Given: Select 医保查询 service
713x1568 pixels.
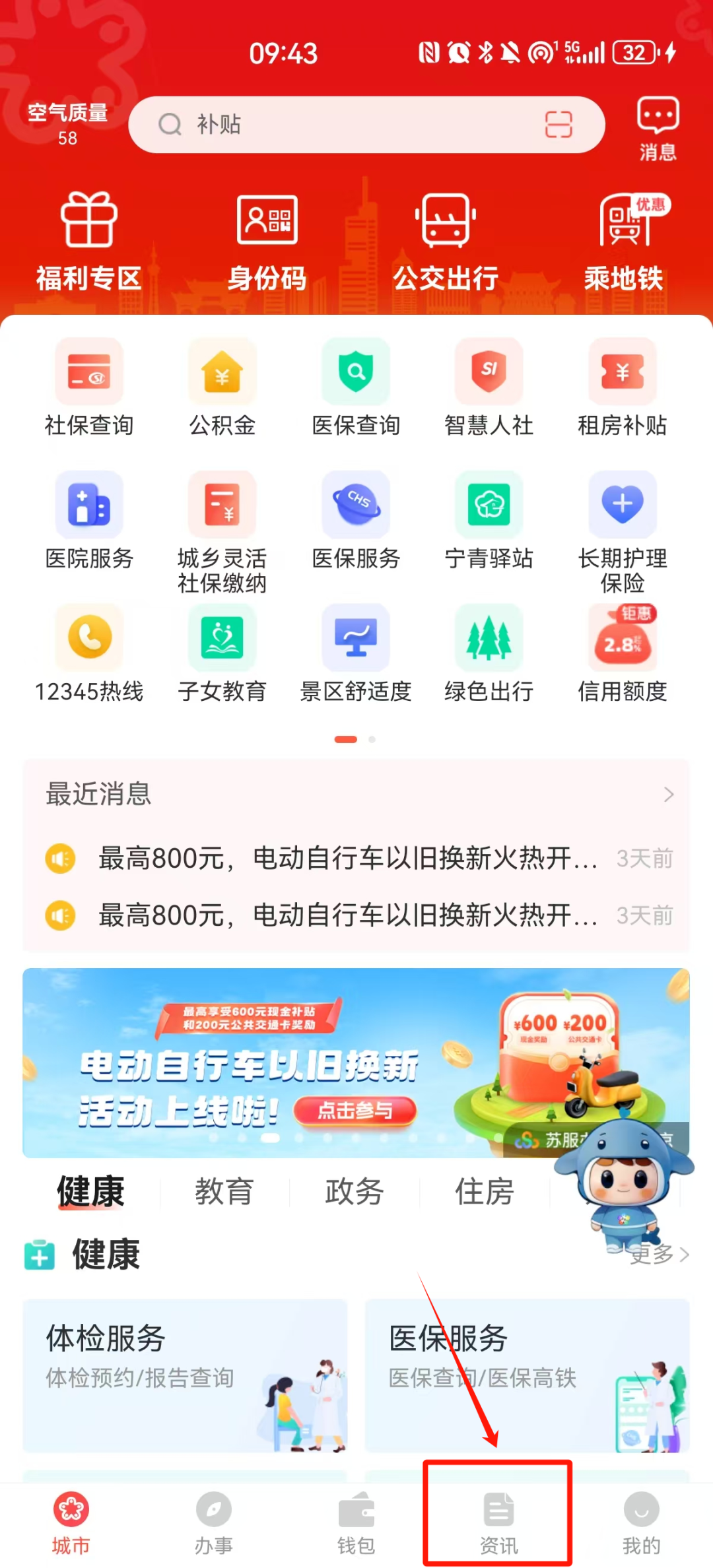Looking at the screenshot, I should [x=356, y=387].
